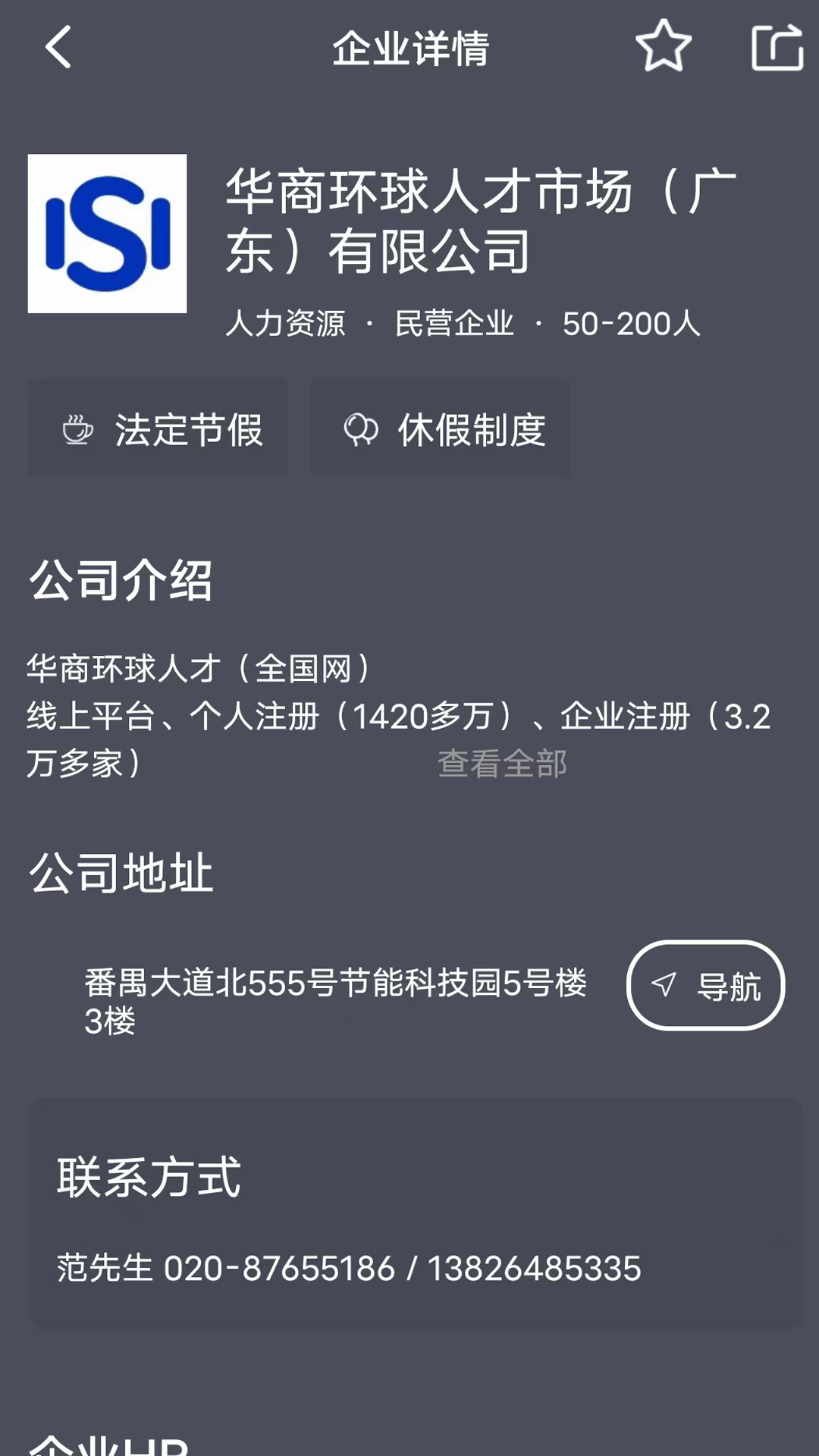Select the 休假制度 benefit tag
Viewport: 819px width, 1456px height.
440,431
